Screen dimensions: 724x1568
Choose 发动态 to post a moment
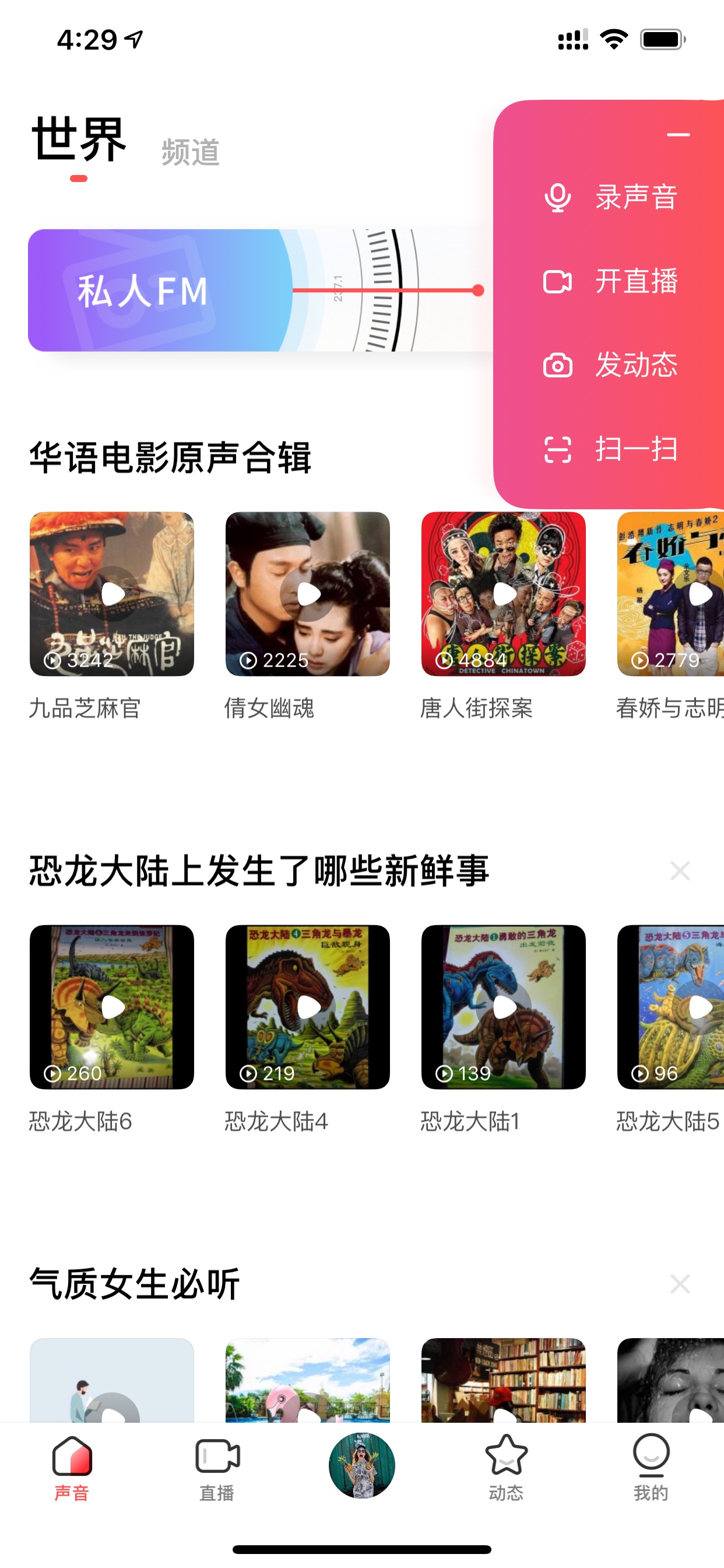click(610, 365)
